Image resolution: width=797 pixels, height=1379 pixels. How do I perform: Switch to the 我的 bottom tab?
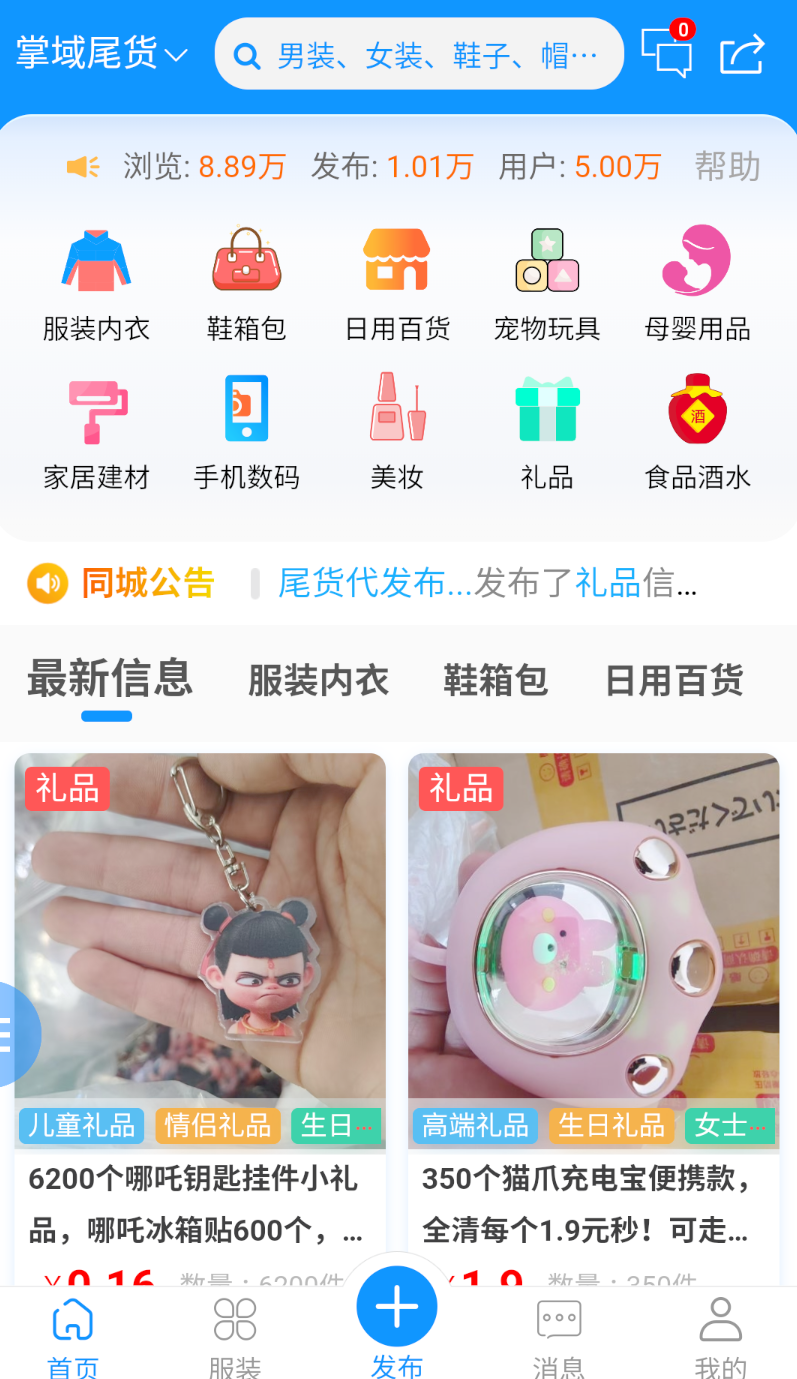pyautogui.click(x=721, y=1335)
